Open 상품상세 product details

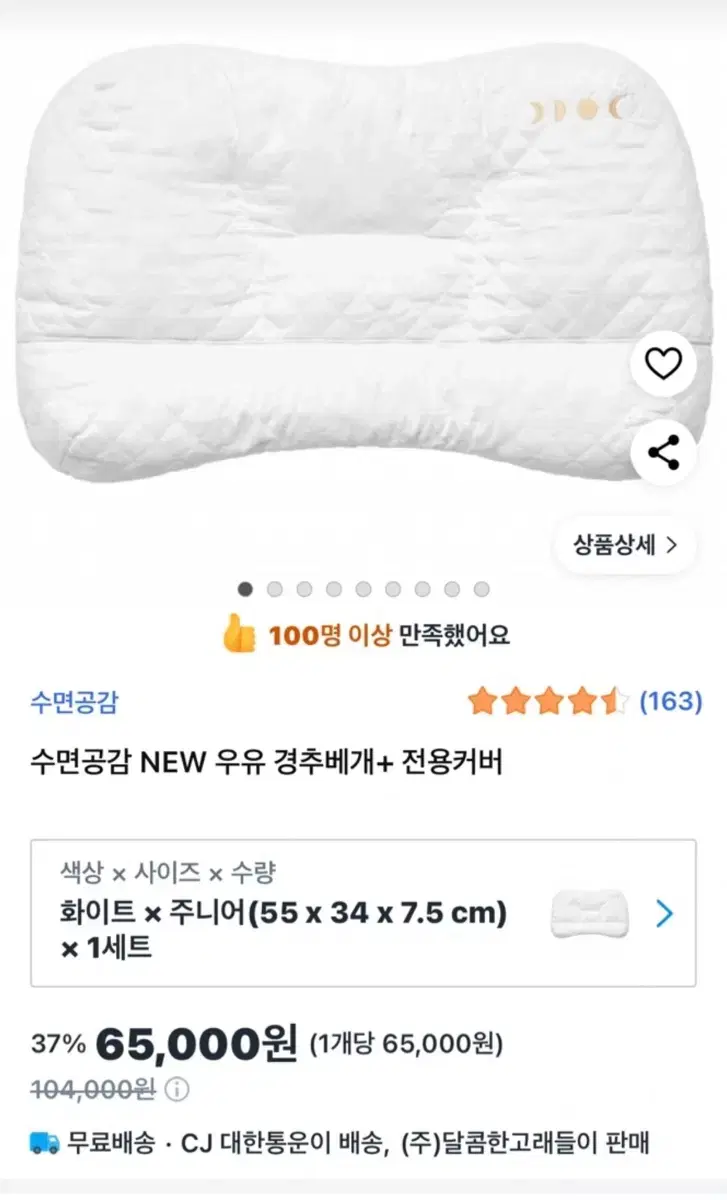[625, 545]
